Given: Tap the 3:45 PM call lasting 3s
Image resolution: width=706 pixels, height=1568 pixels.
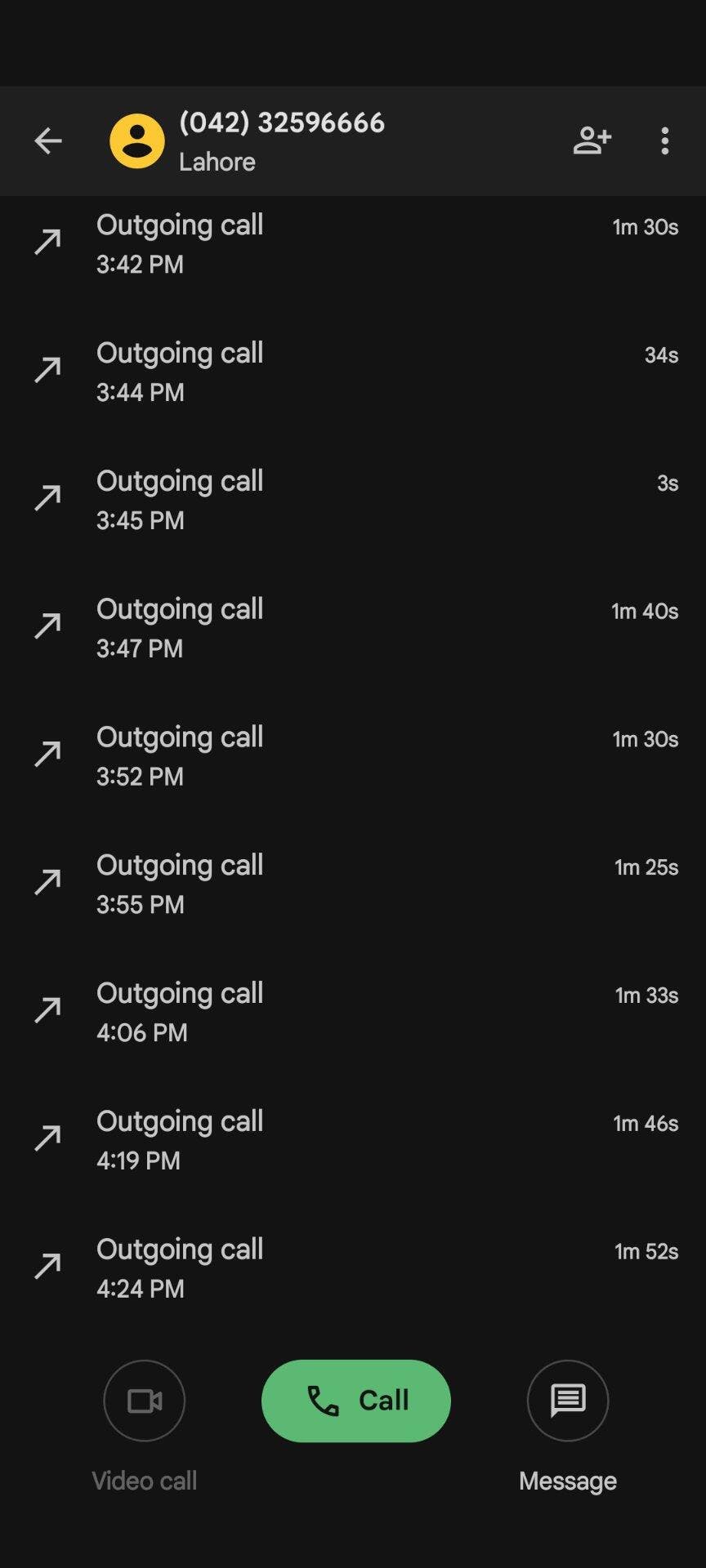Looking at the screenshot, I should [x=353, y=500].
